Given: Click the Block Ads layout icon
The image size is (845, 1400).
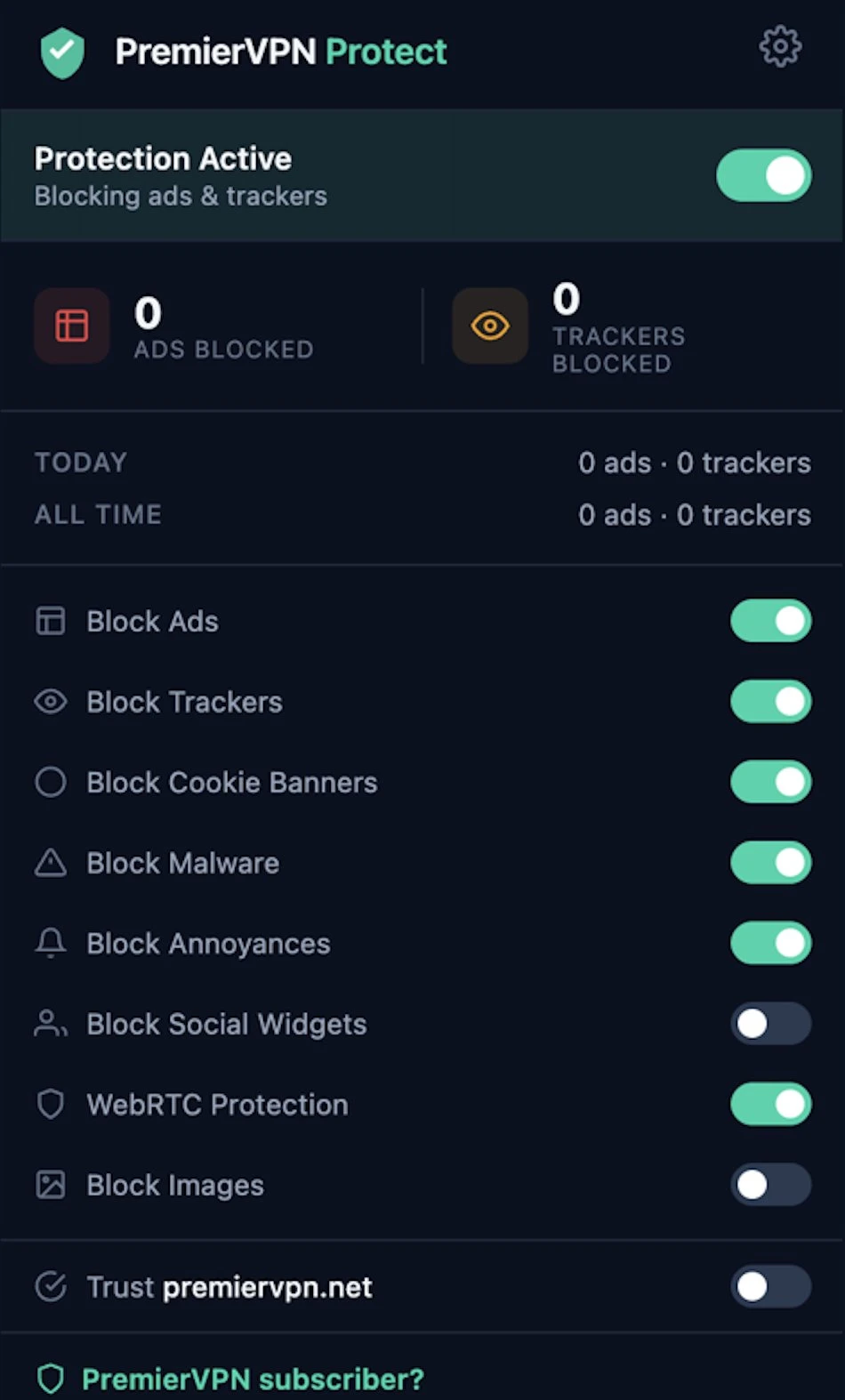Looking at the screenshot, I should [51, 621].
